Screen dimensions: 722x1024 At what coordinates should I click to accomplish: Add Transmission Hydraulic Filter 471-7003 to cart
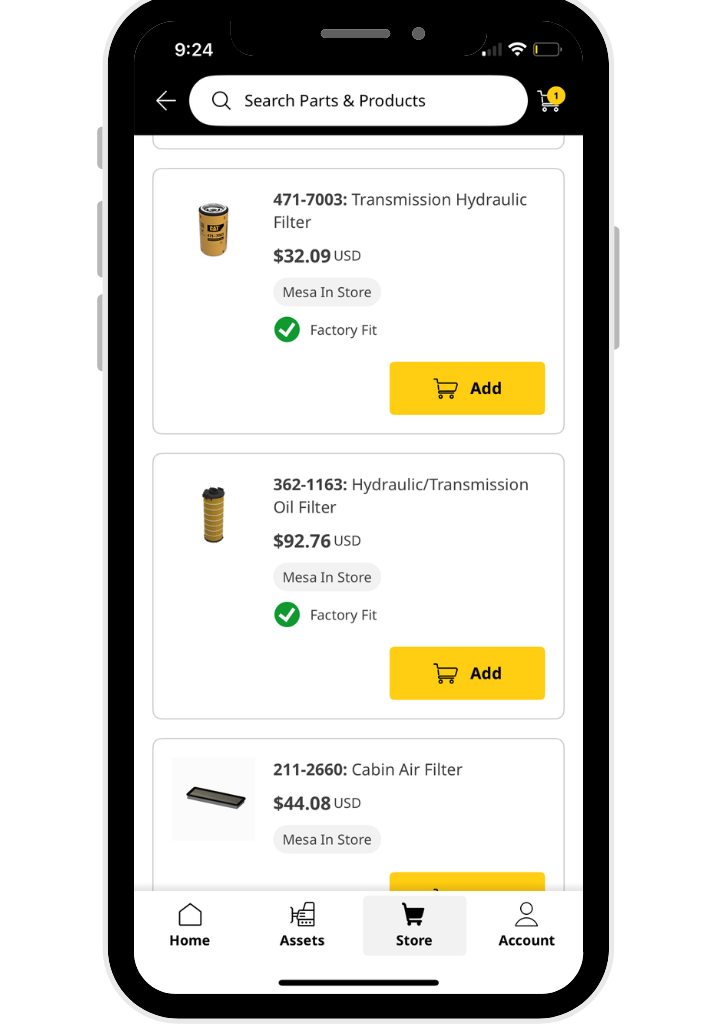467,388
